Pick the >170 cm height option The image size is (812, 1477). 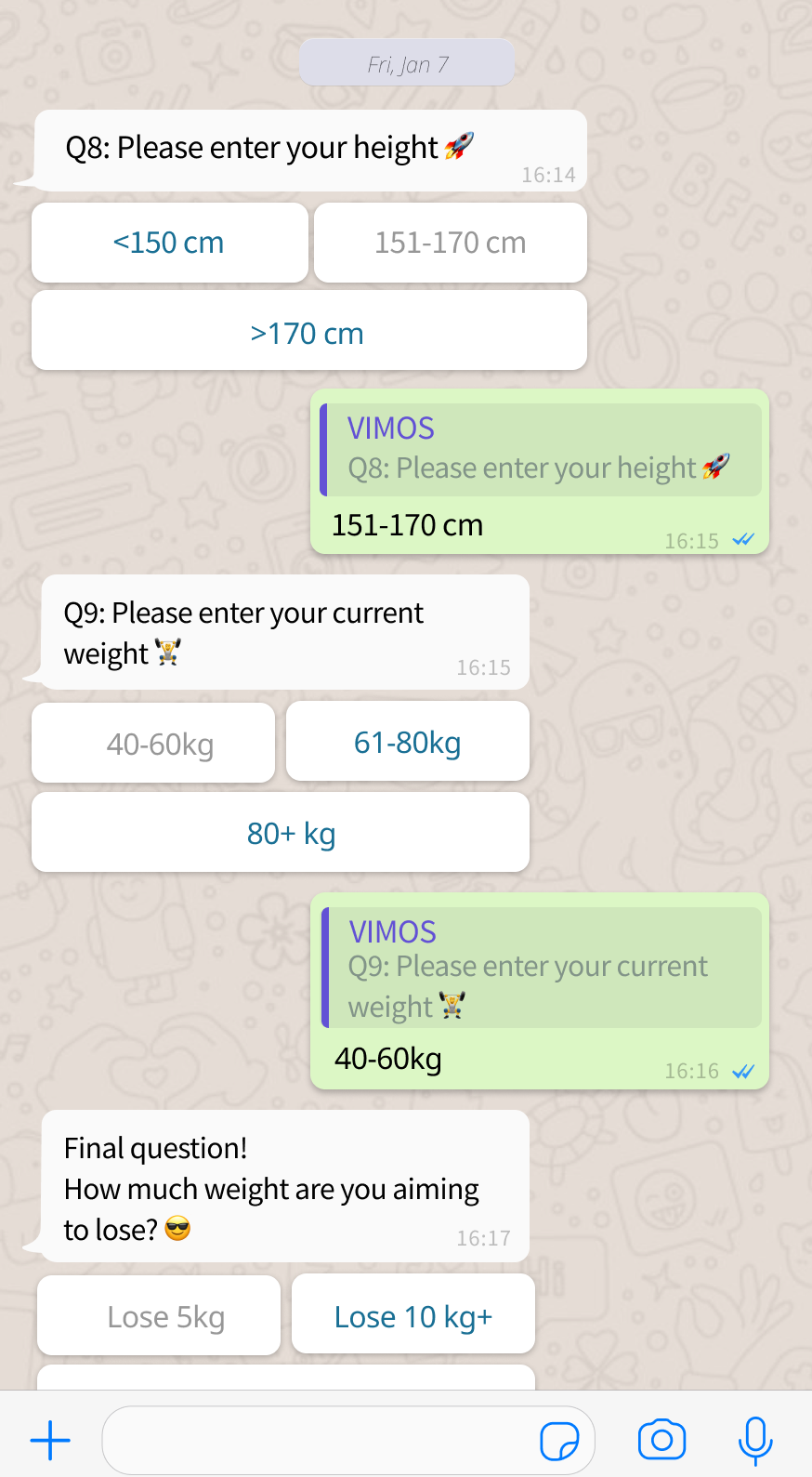pos(308,332)
